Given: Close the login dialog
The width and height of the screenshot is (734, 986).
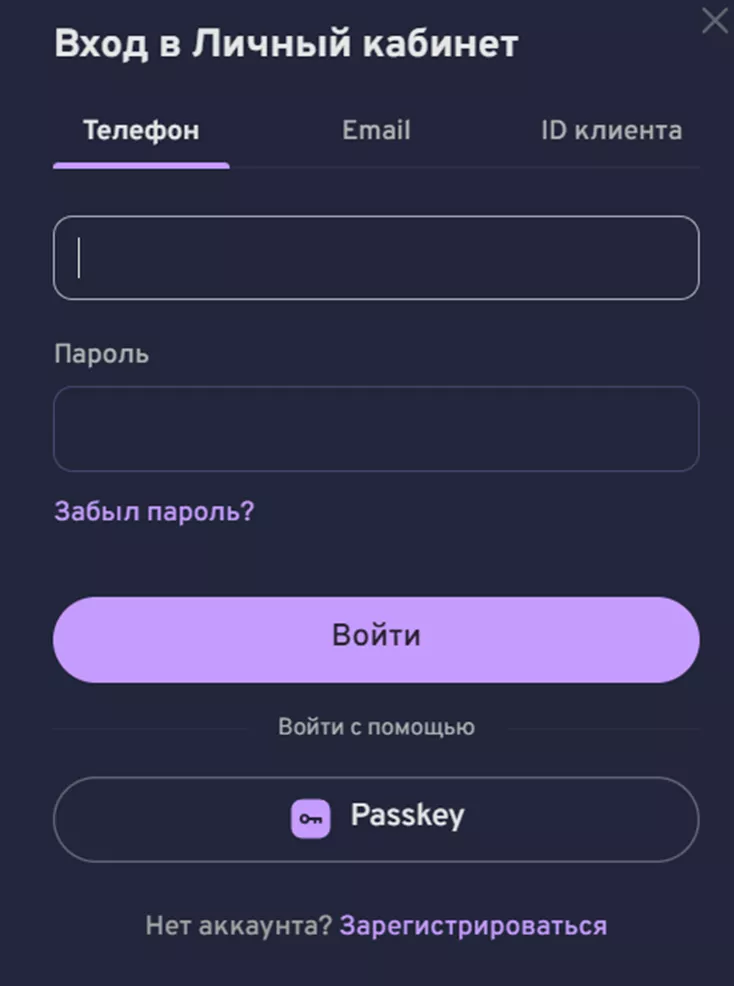Looking at the screenshot, I should tap(714, 21).
